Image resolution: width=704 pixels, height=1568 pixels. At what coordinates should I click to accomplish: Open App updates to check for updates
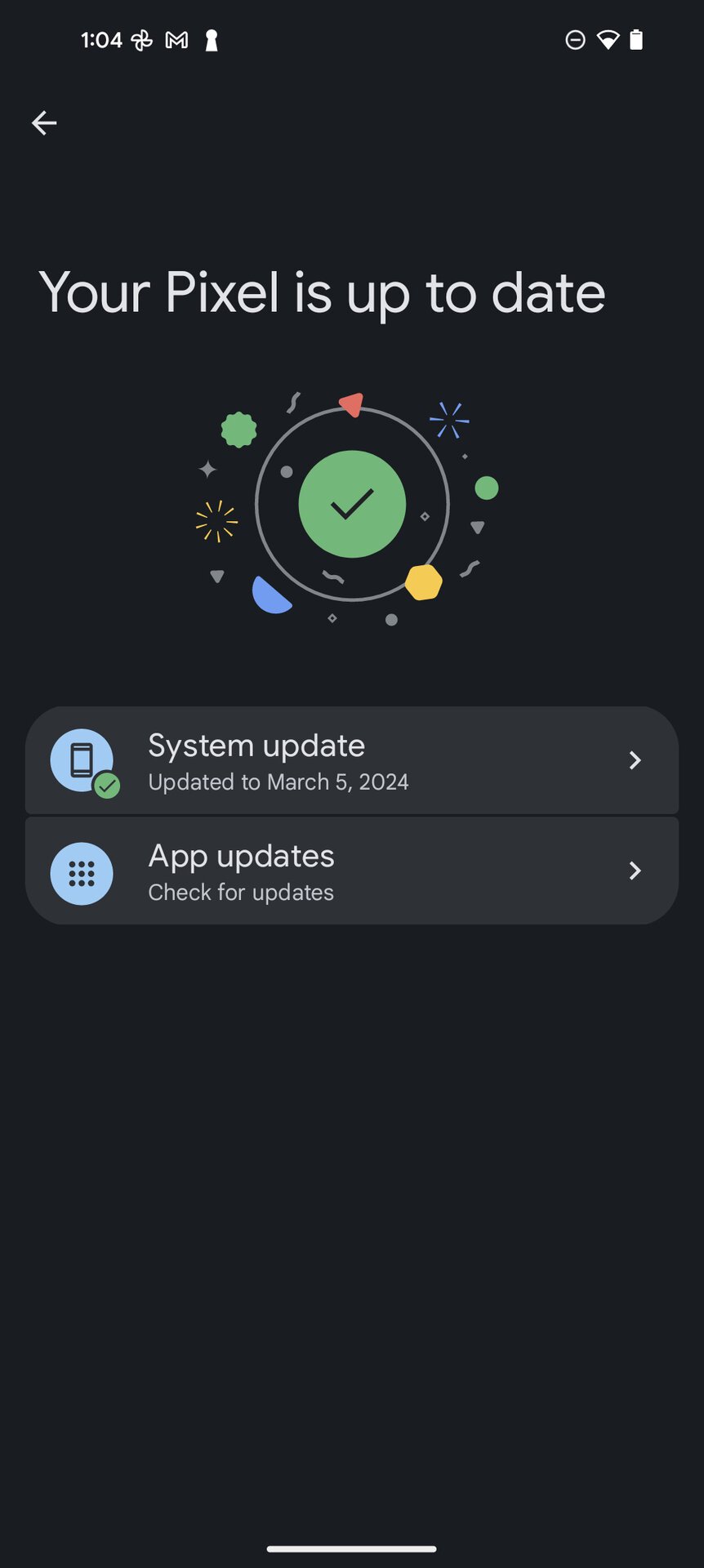[x=351, y=872]
